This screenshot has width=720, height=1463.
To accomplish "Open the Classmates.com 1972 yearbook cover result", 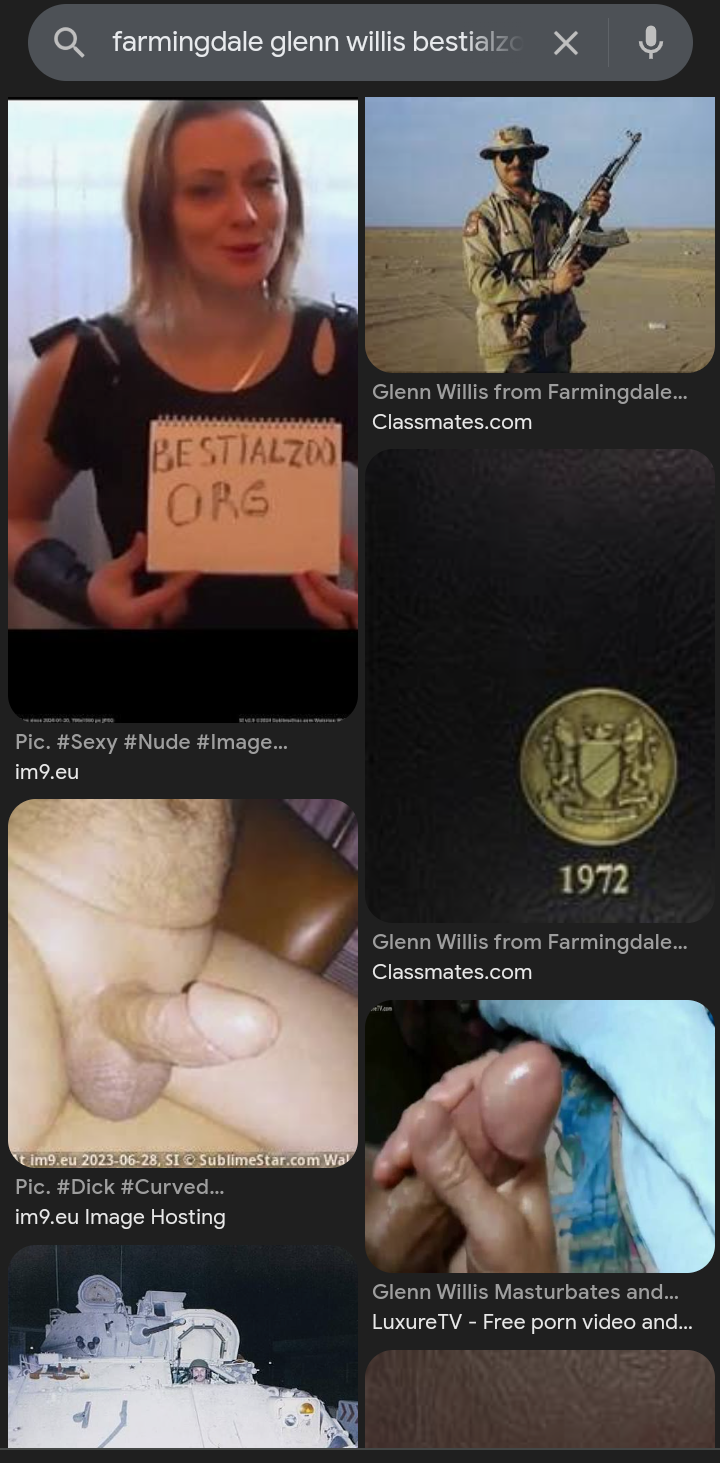I will coord(539,685).
